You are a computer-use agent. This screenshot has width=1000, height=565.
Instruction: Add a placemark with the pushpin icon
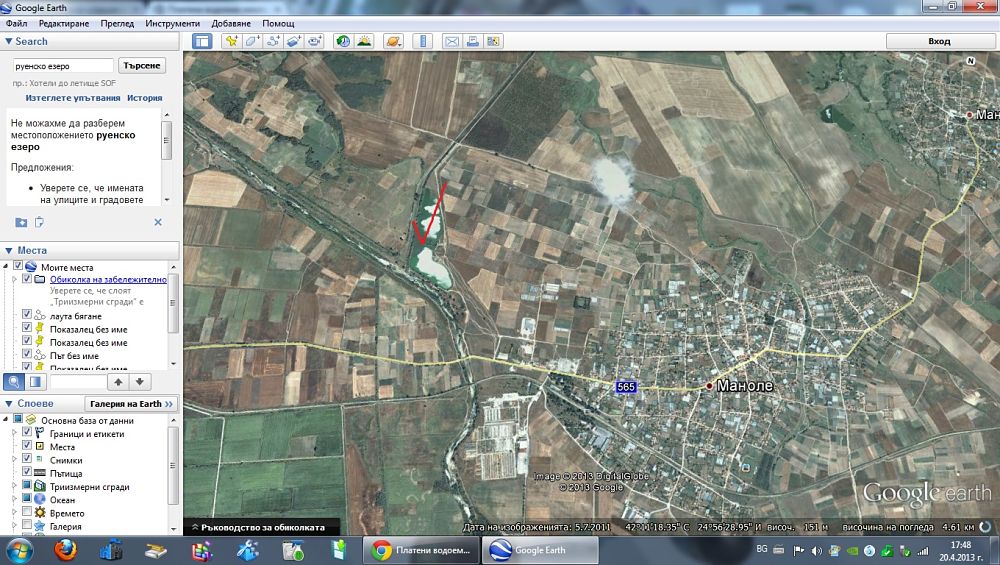click(231, 41)
